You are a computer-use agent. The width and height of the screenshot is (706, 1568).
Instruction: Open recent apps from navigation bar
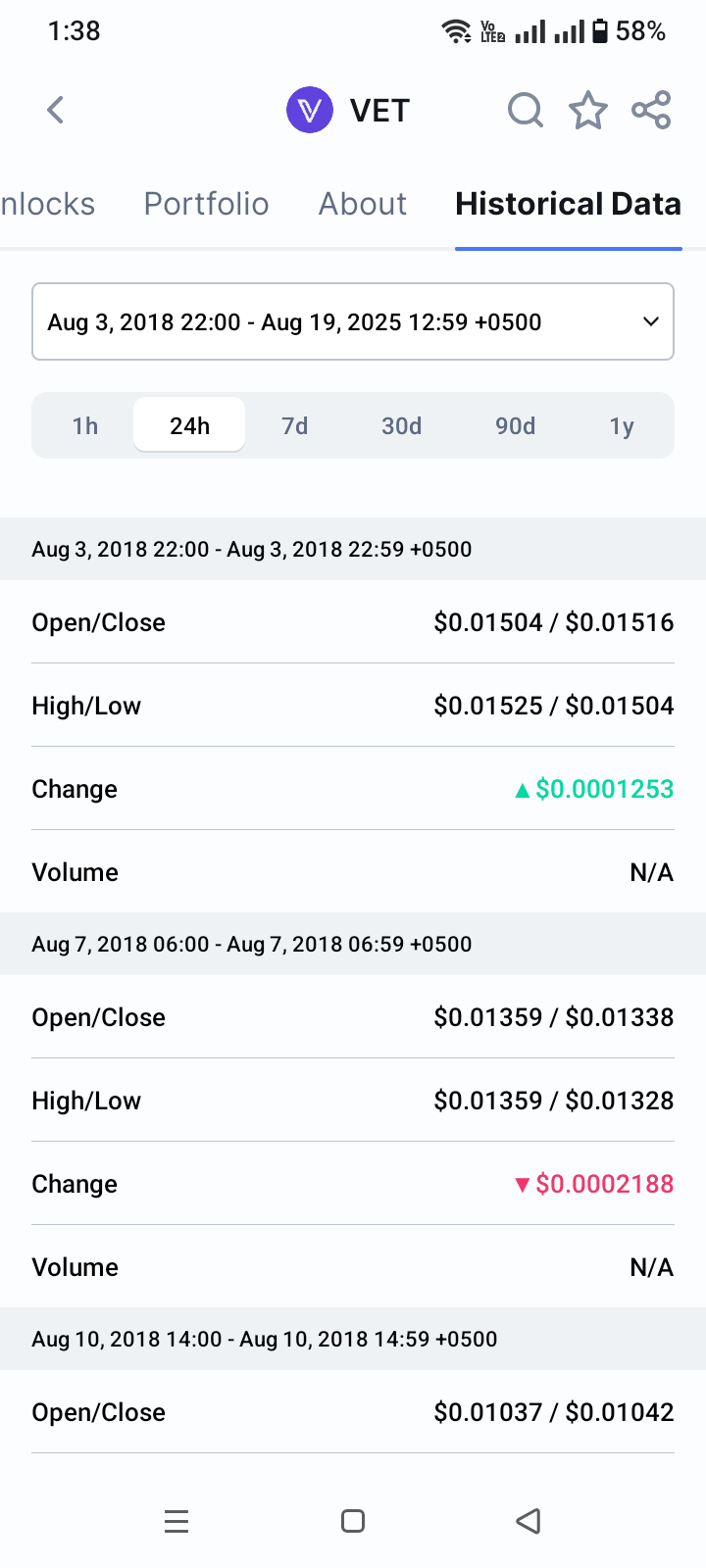(176, 1521)
